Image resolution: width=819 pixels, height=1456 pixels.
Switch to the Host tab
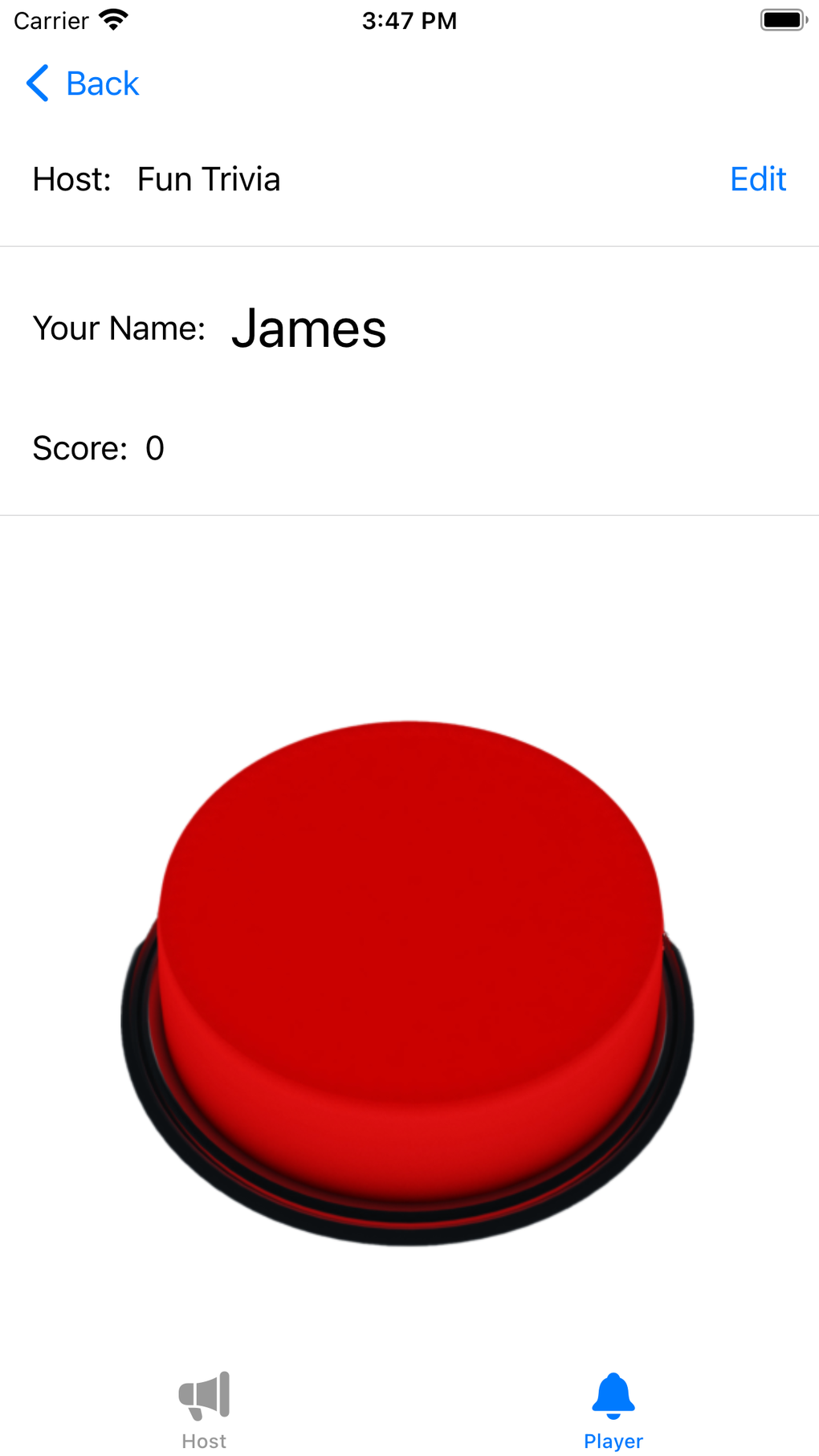(x=203, y=1409)
